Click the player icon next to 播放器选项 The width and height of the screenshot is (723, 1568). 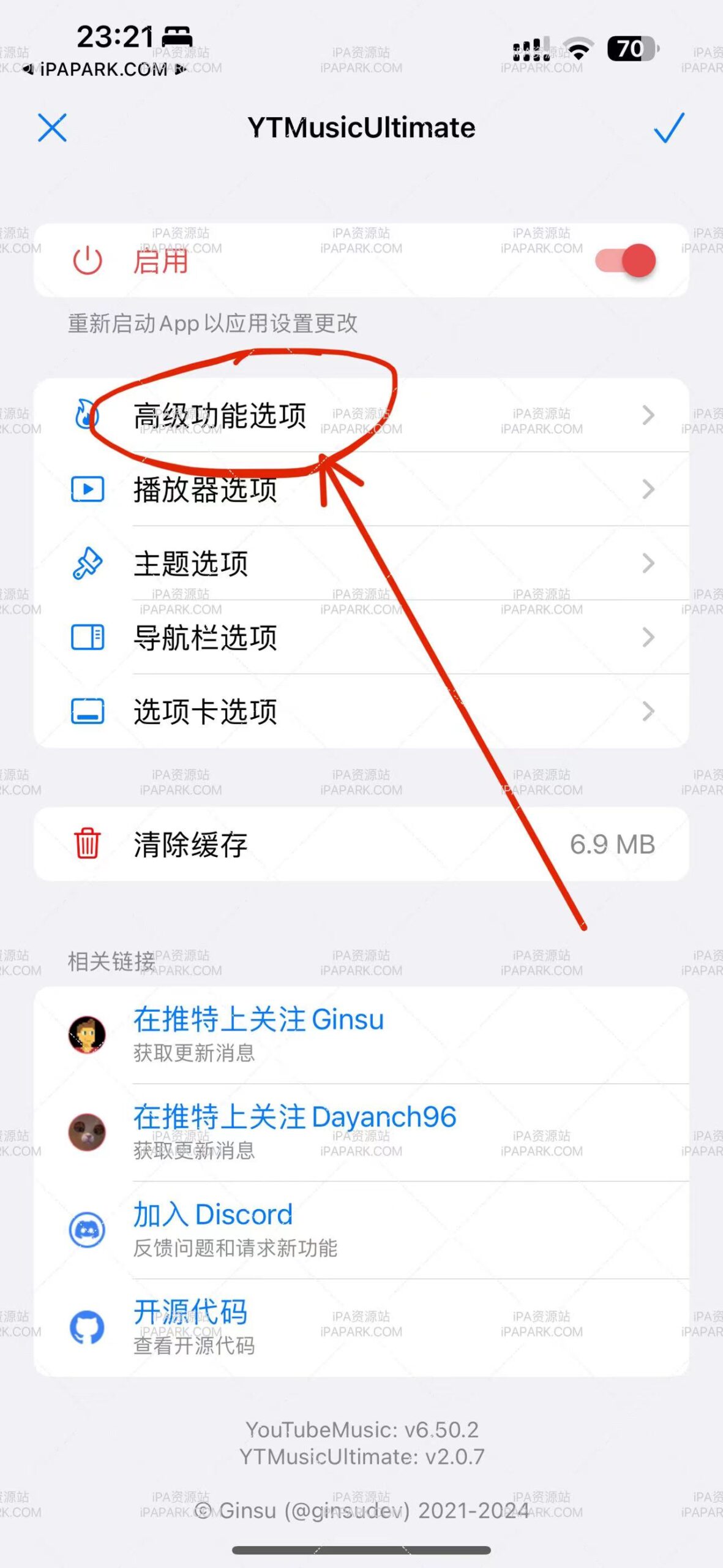tap(87, 489)
